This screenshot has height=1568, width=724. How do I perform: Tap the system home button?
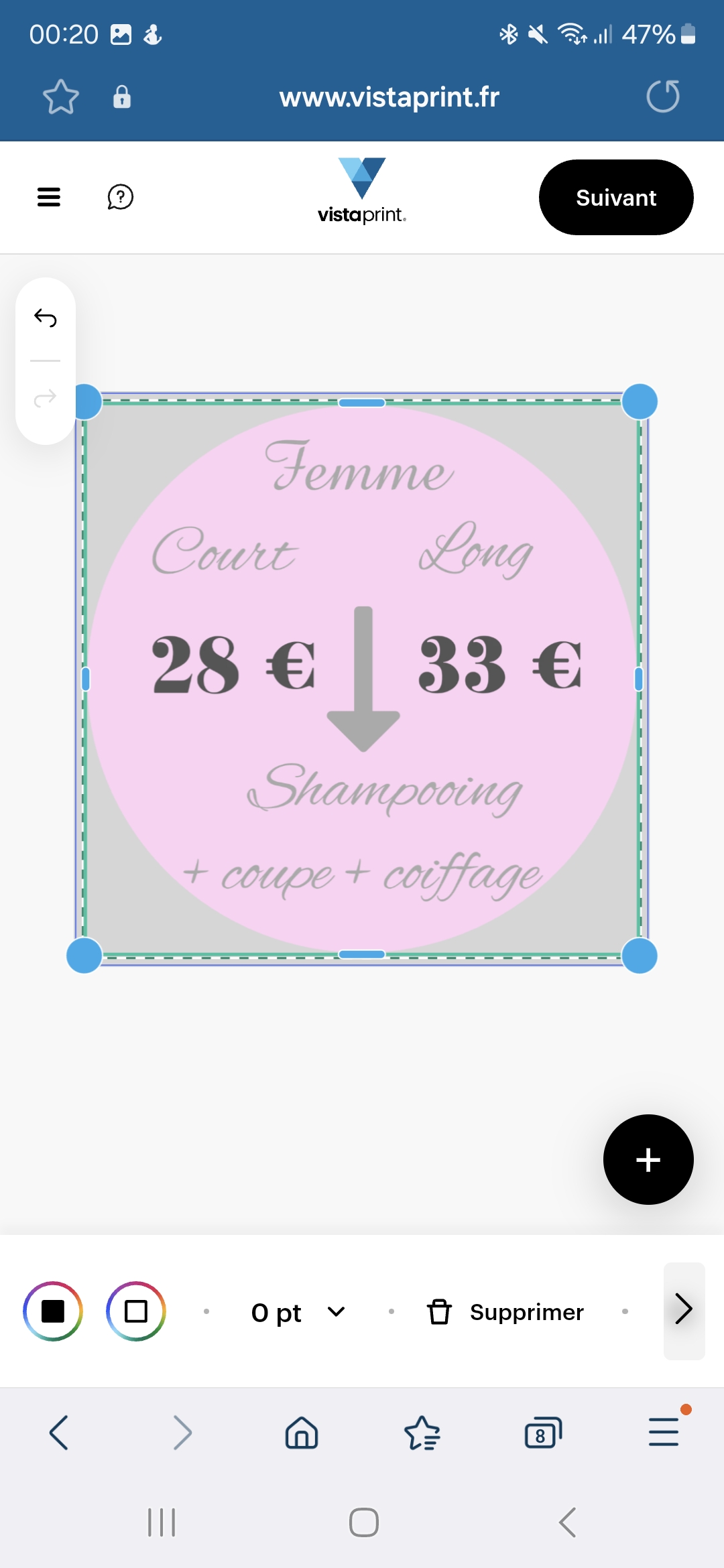363,1522
